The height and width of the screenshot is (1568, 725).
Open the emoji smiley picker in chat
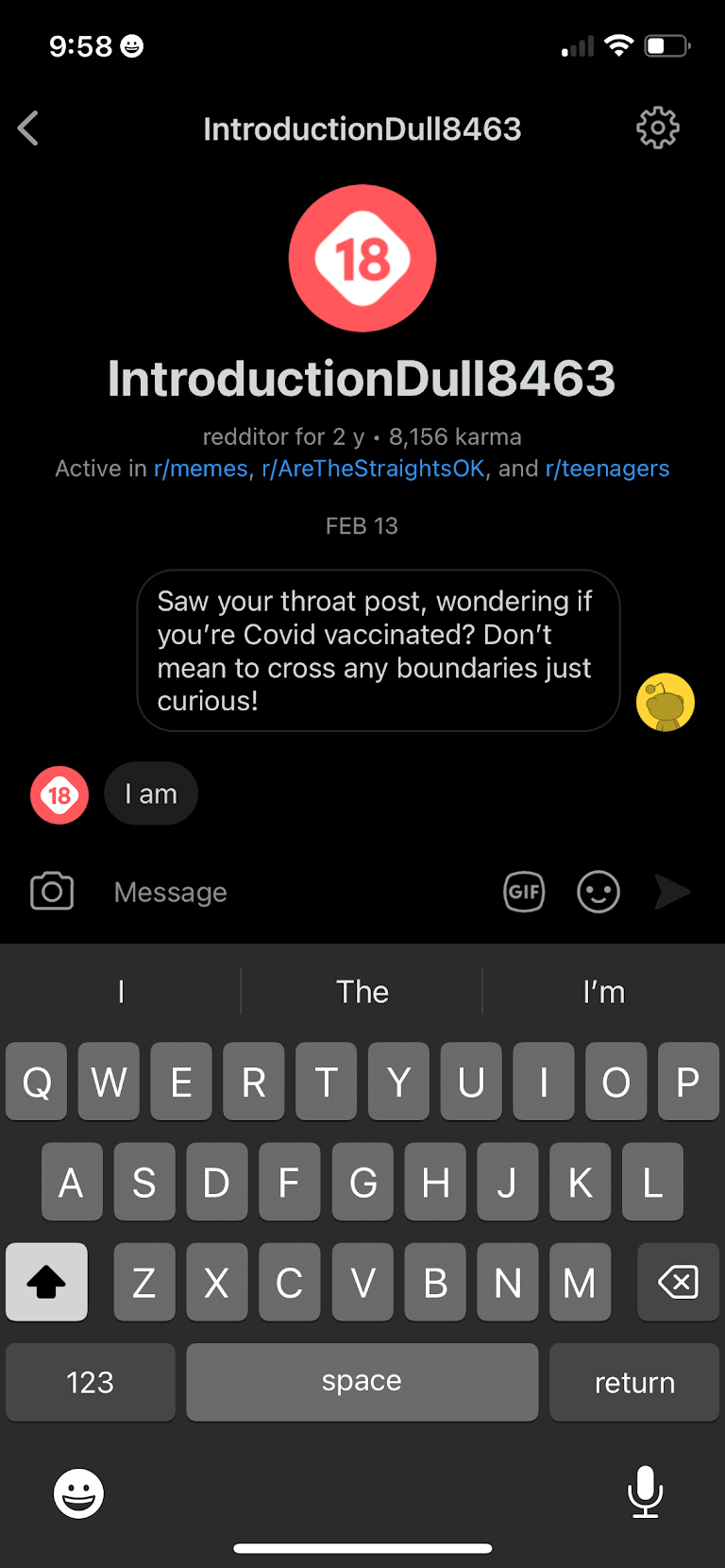click(x=599, y=892)
